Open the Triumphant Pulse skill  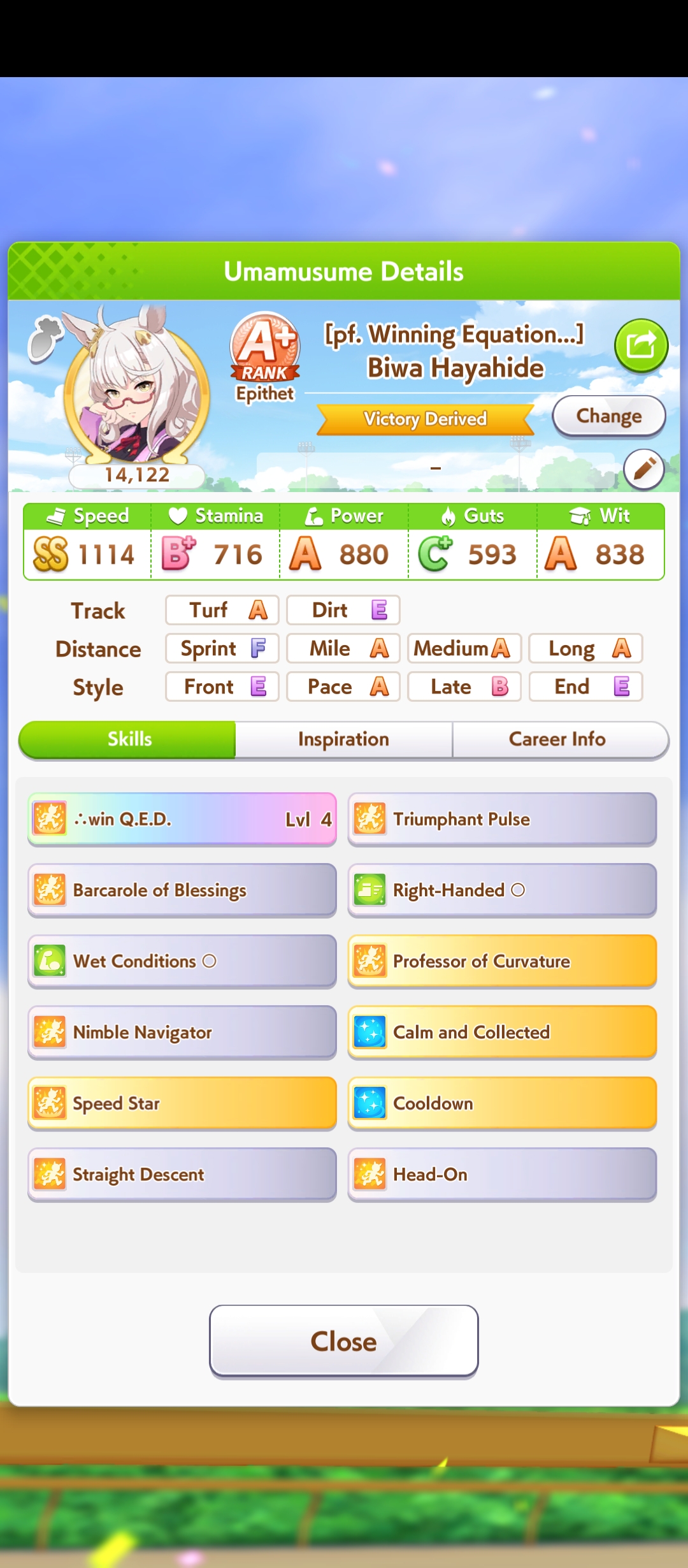coord(502,819)
